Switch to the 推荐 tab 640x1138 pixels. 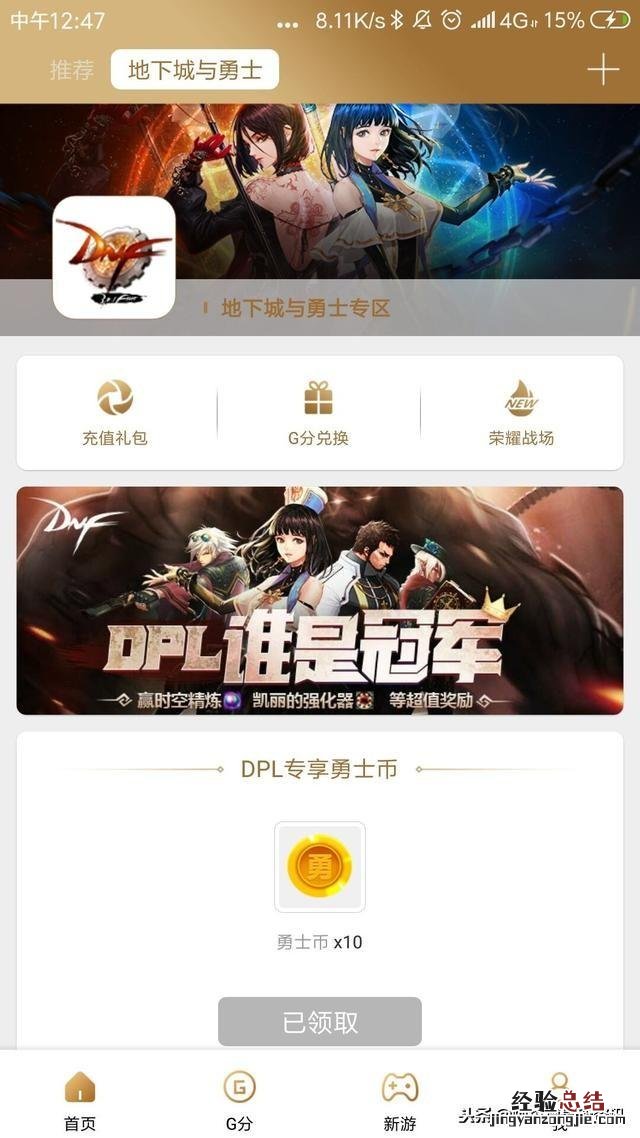[x=72, y=70]
